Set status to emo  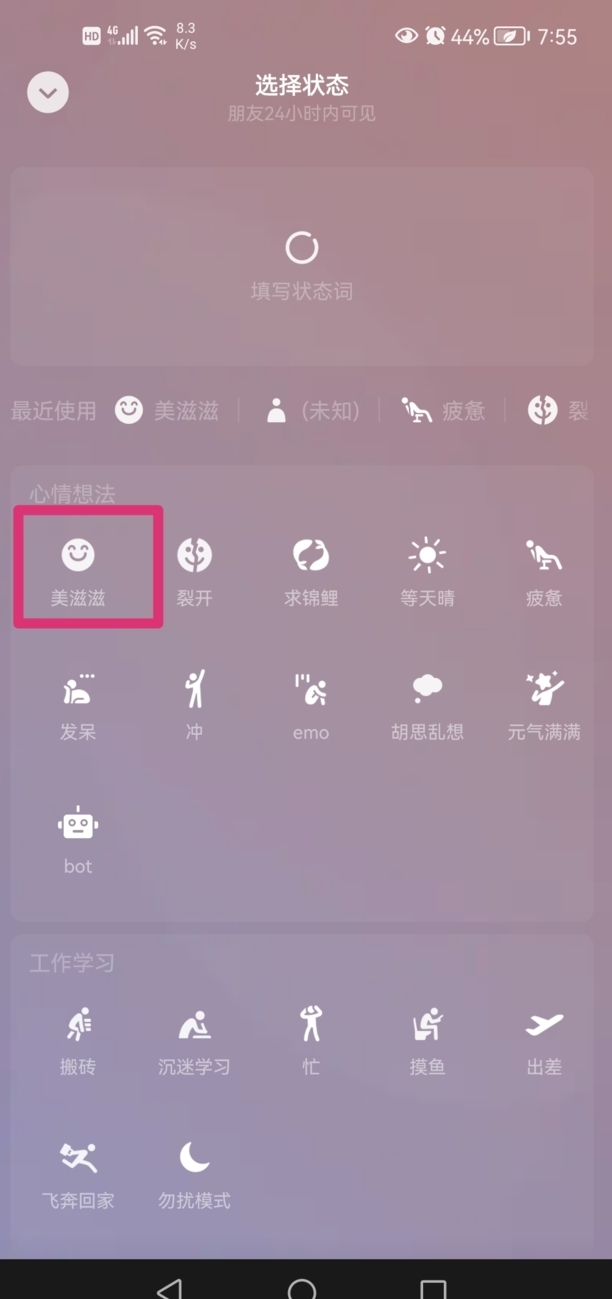tap(311, 705)
